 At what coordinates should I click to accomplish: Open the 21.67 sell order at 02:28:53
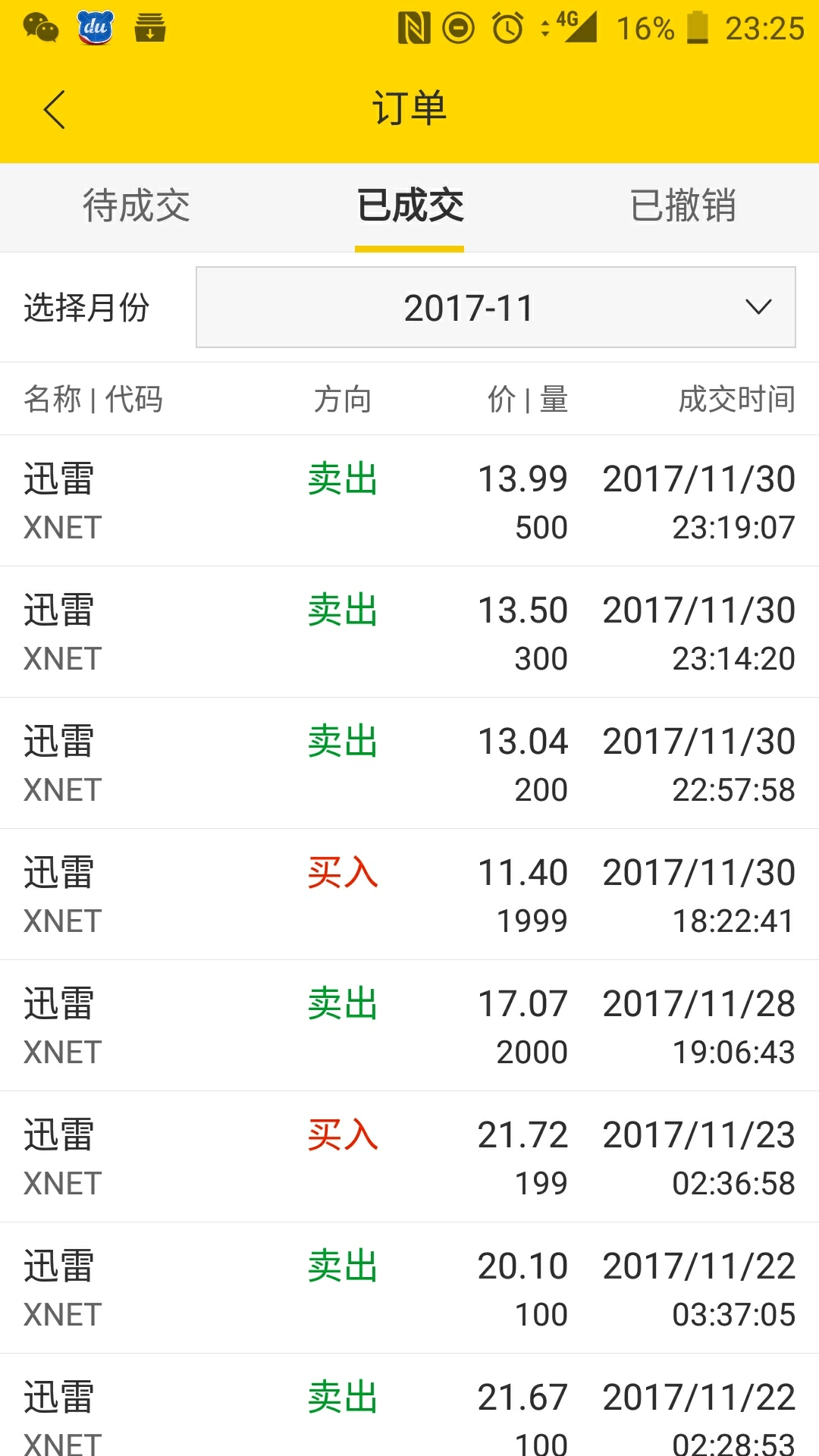409,1405
